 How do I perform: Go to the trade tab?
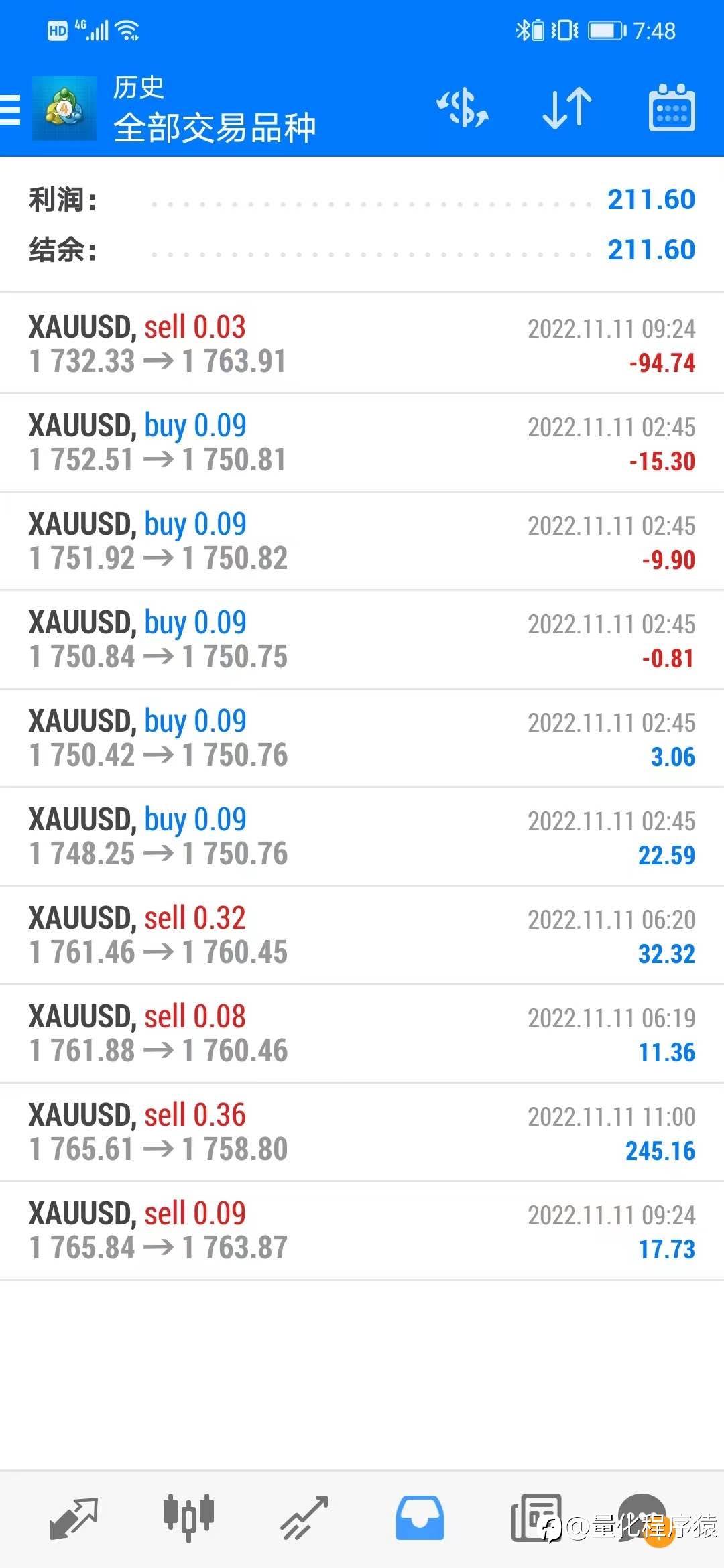click(x=304, y=1518)
